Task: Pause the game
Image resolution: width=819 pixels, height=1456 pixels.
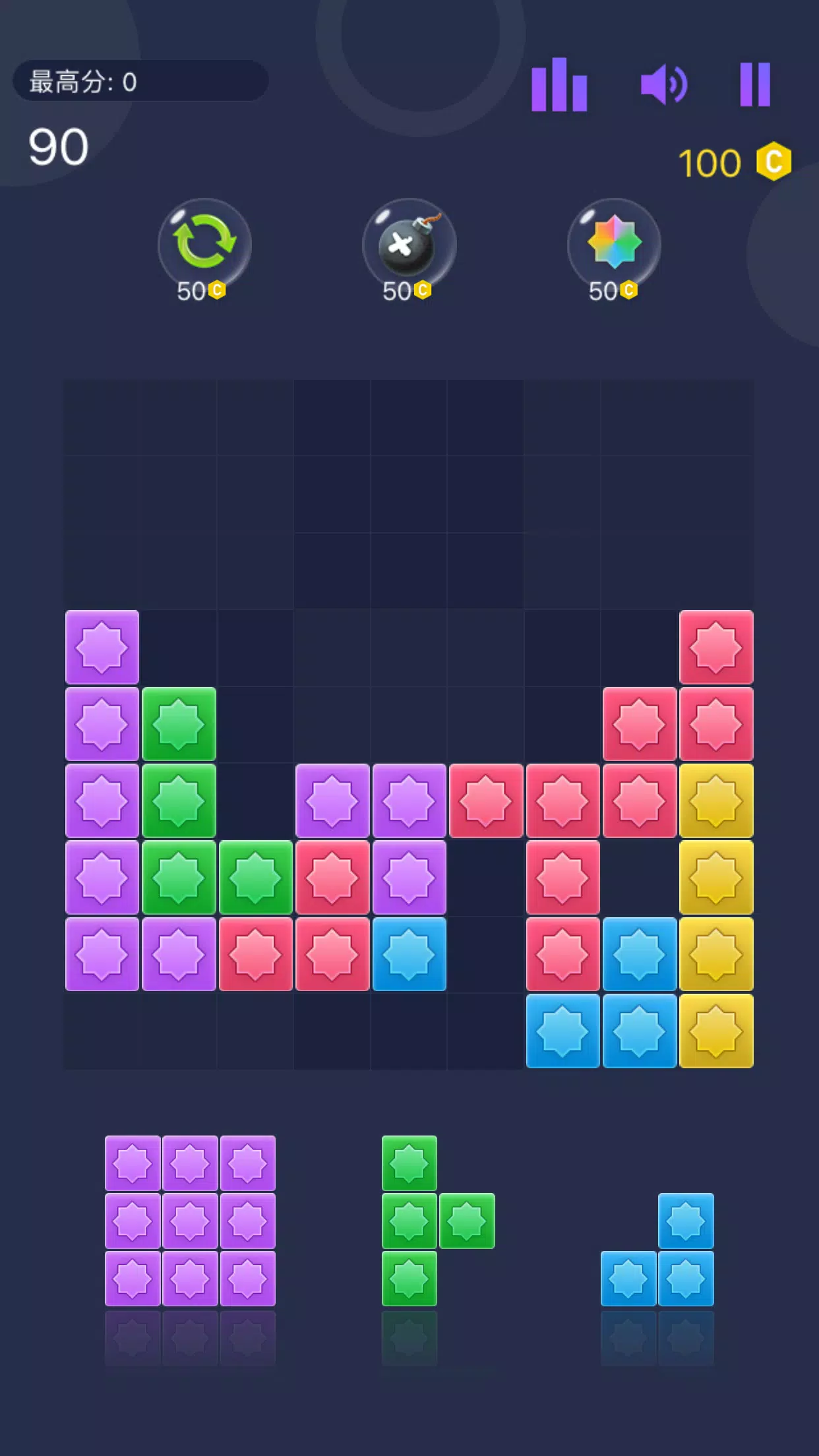Action: (x=754, y=85)
